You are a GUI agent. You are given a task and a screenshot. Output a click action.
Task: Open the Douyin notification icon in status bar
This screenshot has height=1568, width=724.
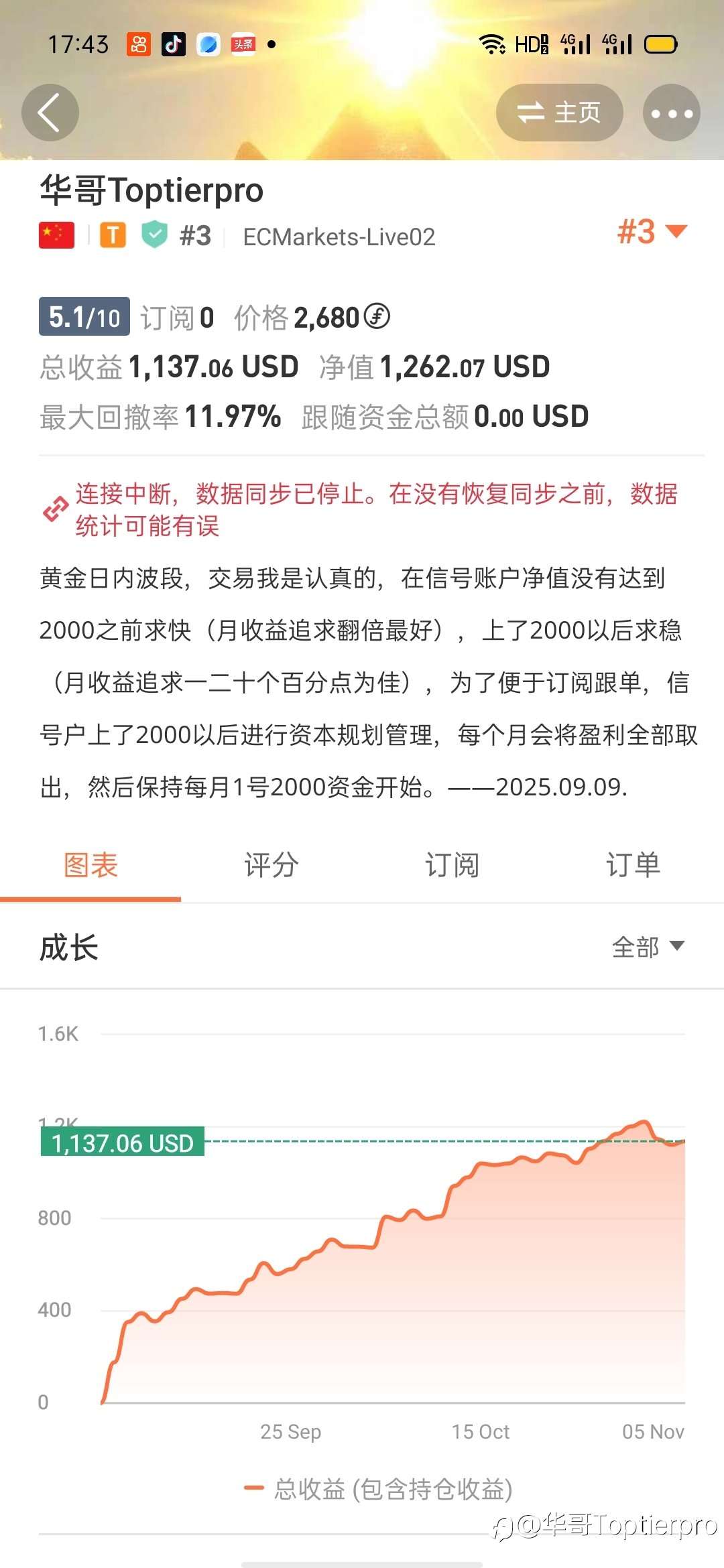click(174, 43)
